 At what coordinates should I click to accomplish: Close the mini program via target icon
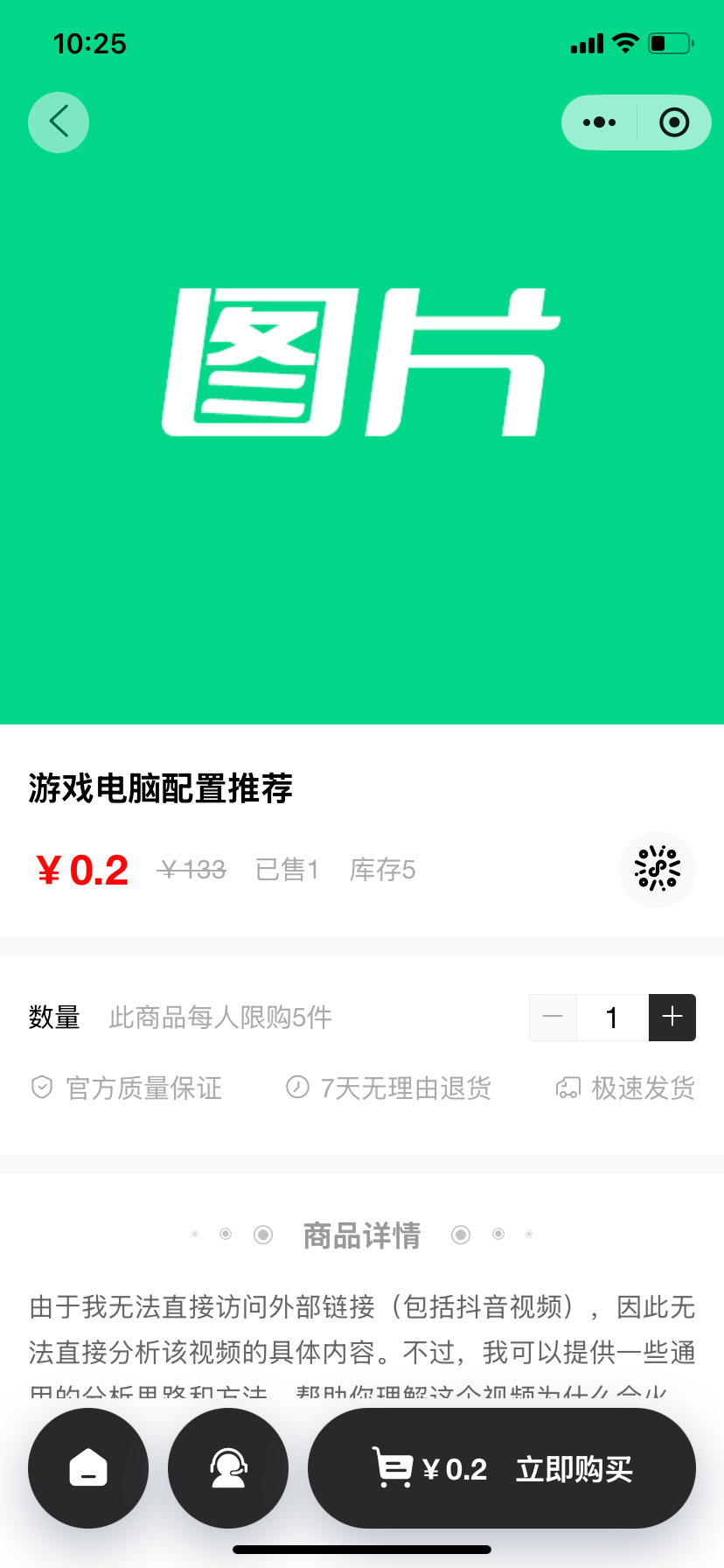674,122
